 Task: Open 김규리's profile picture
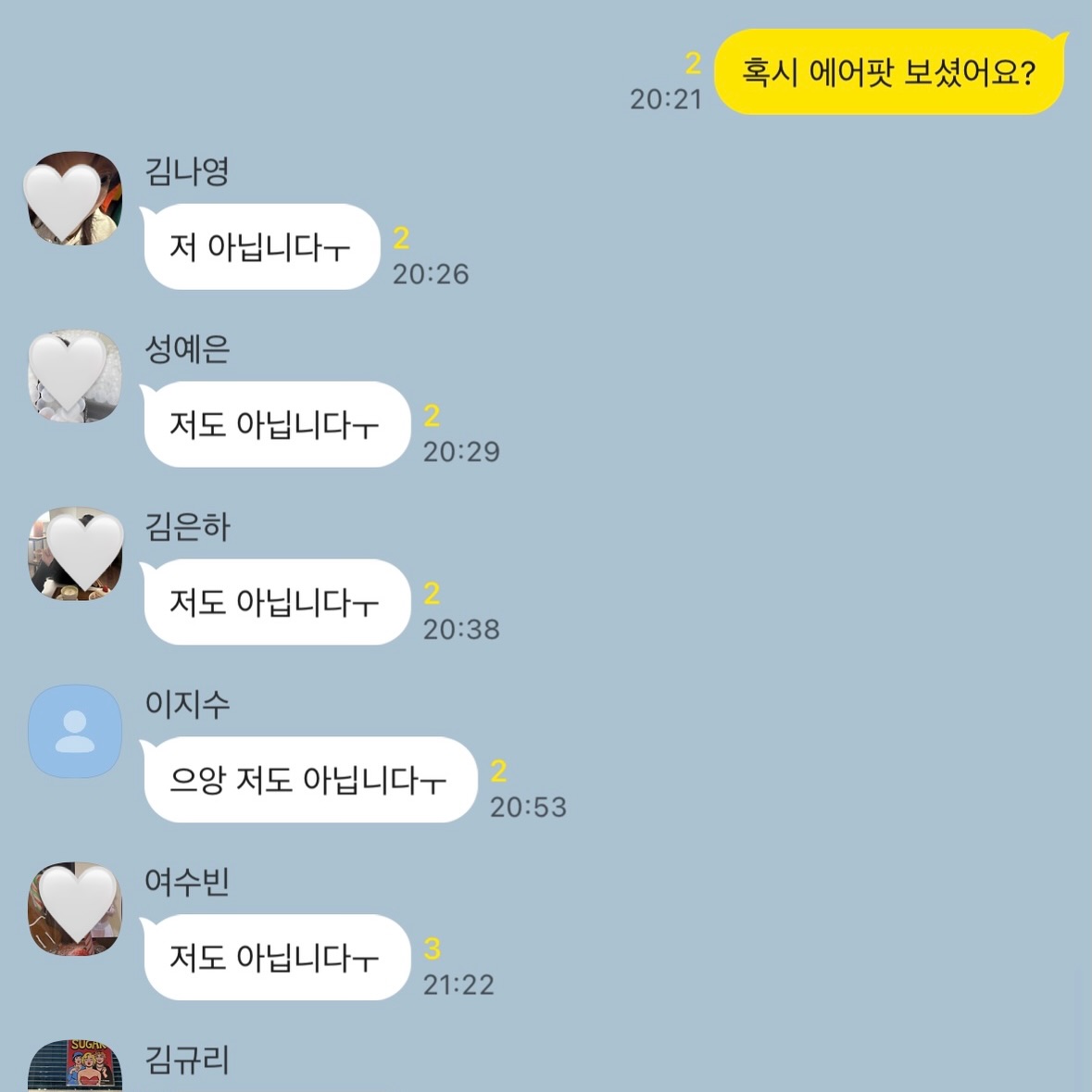tap(74, 1067)
